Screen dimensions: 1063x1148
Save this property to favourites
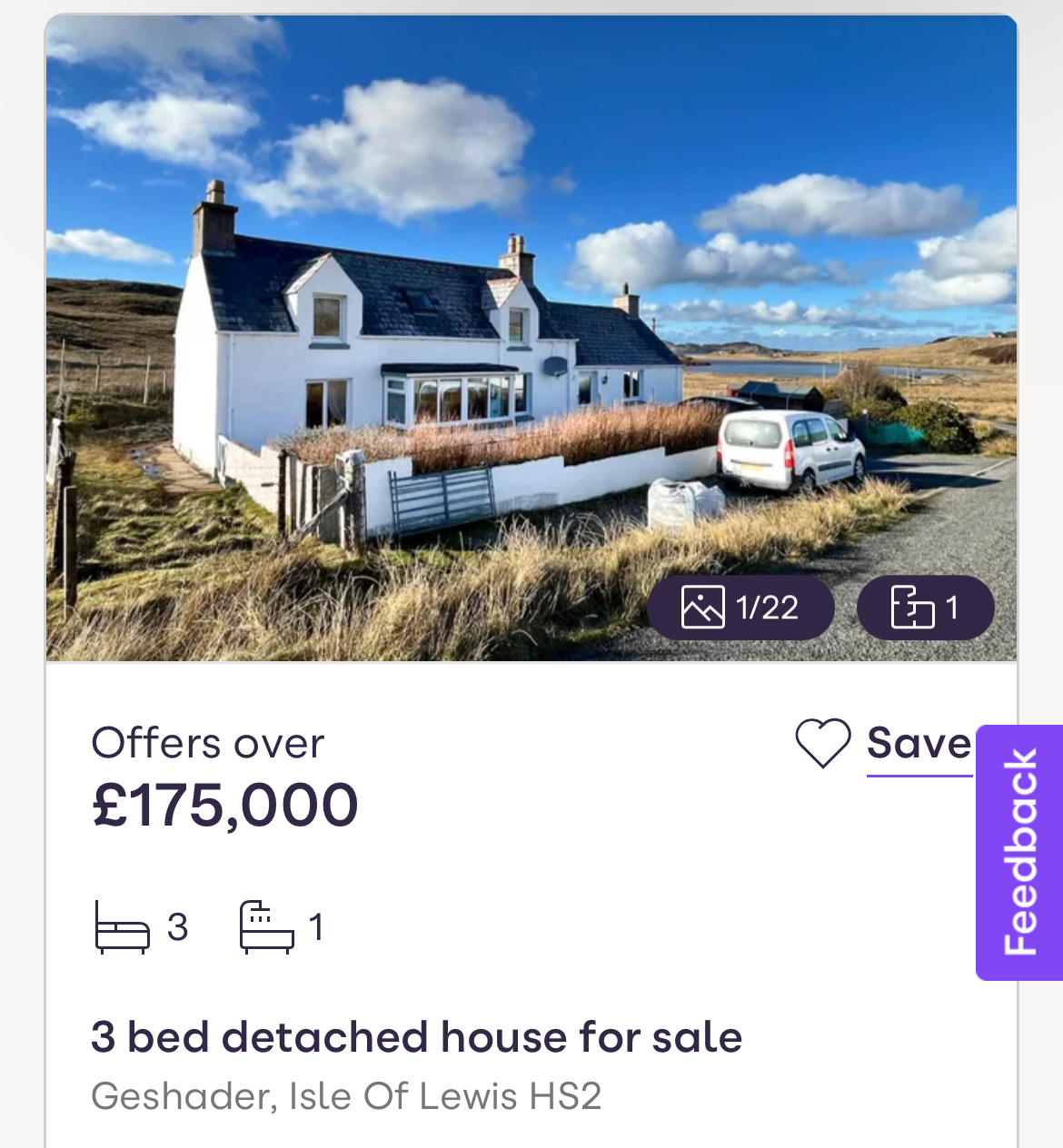883,744
